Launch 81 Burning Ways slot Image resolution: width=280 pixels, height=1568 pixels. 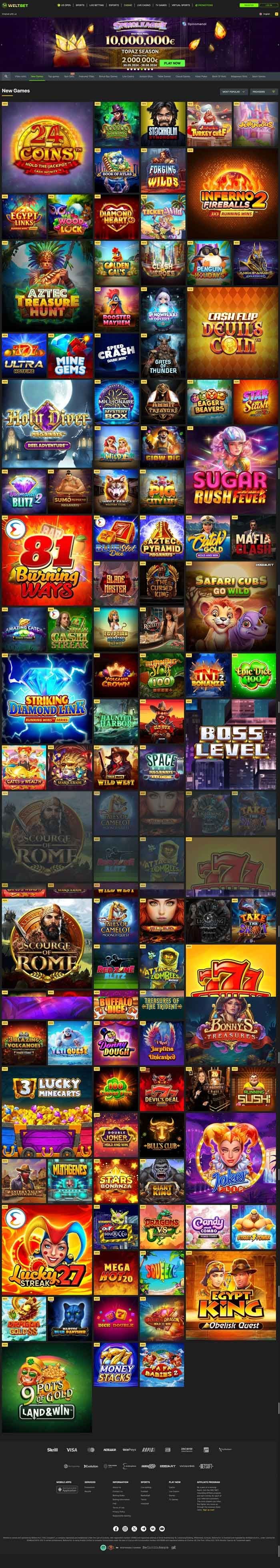(x=47, y=561)
